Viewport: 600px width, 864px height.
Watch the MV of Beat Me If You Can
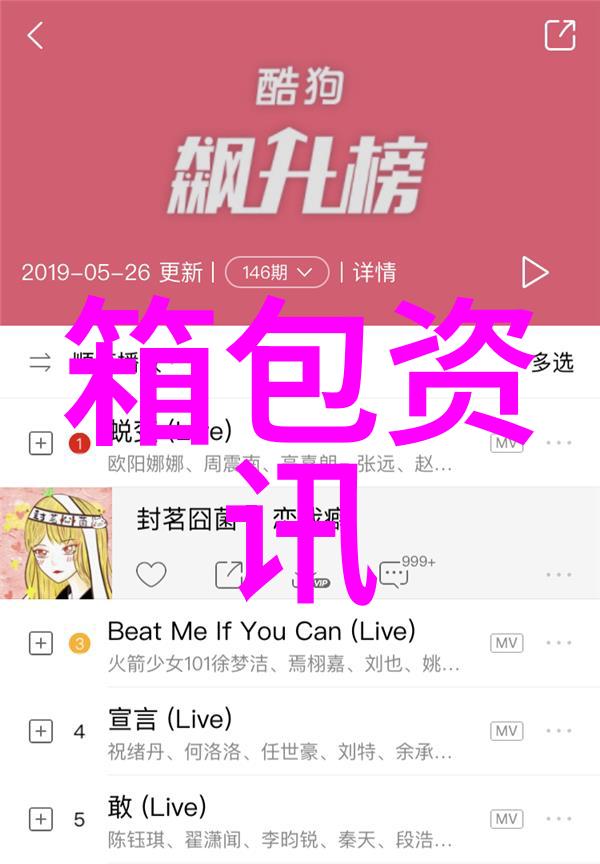click(506, 643)
